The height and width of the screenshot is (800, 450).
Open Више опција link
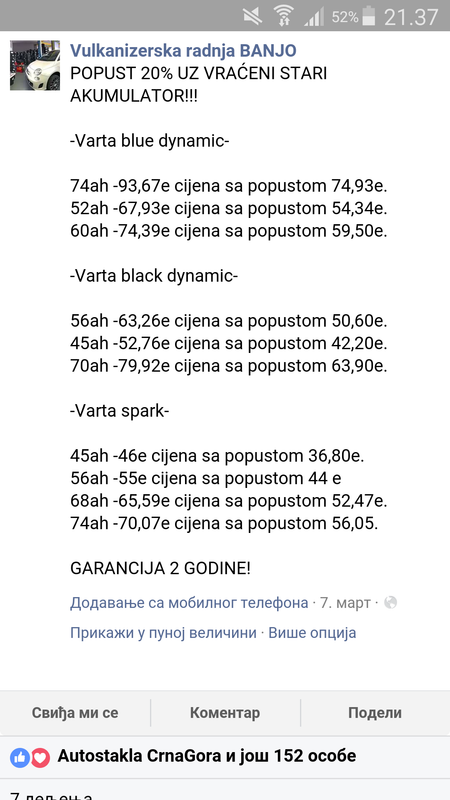(x=312, y=633)
